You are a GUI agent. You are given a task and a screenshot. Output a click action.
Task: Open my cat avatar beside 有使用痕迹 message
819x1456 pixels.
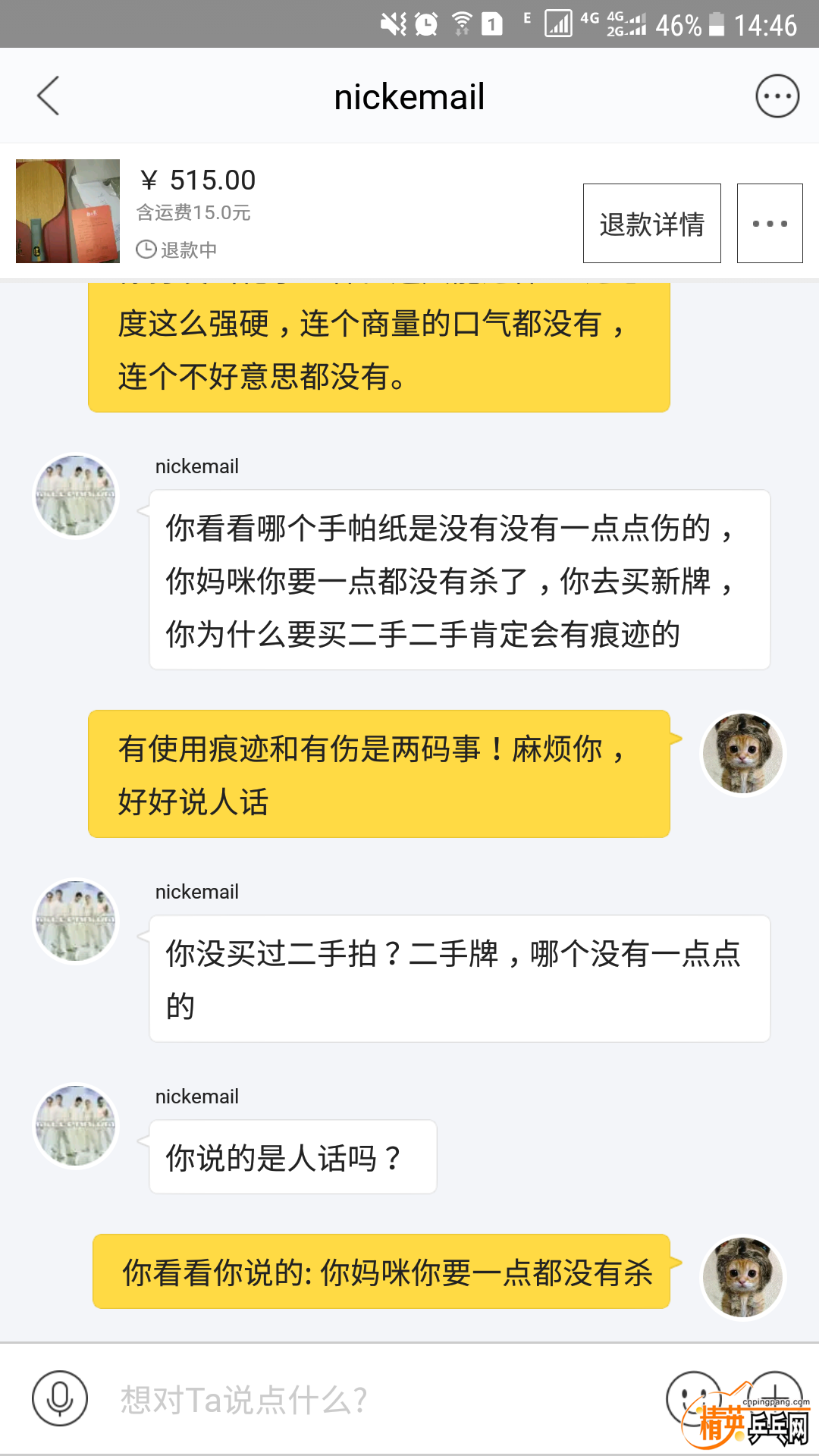coord(742,754)
